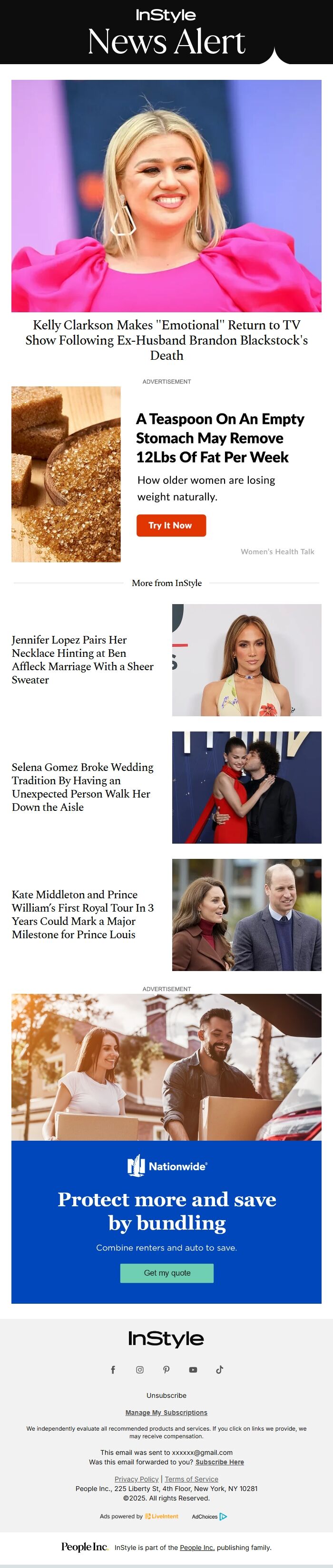This screenshot has height=1568, width=333.
Task: Go to InStyle's YouTube channel
Action: pyautogui.click(x=193, y=1370)
